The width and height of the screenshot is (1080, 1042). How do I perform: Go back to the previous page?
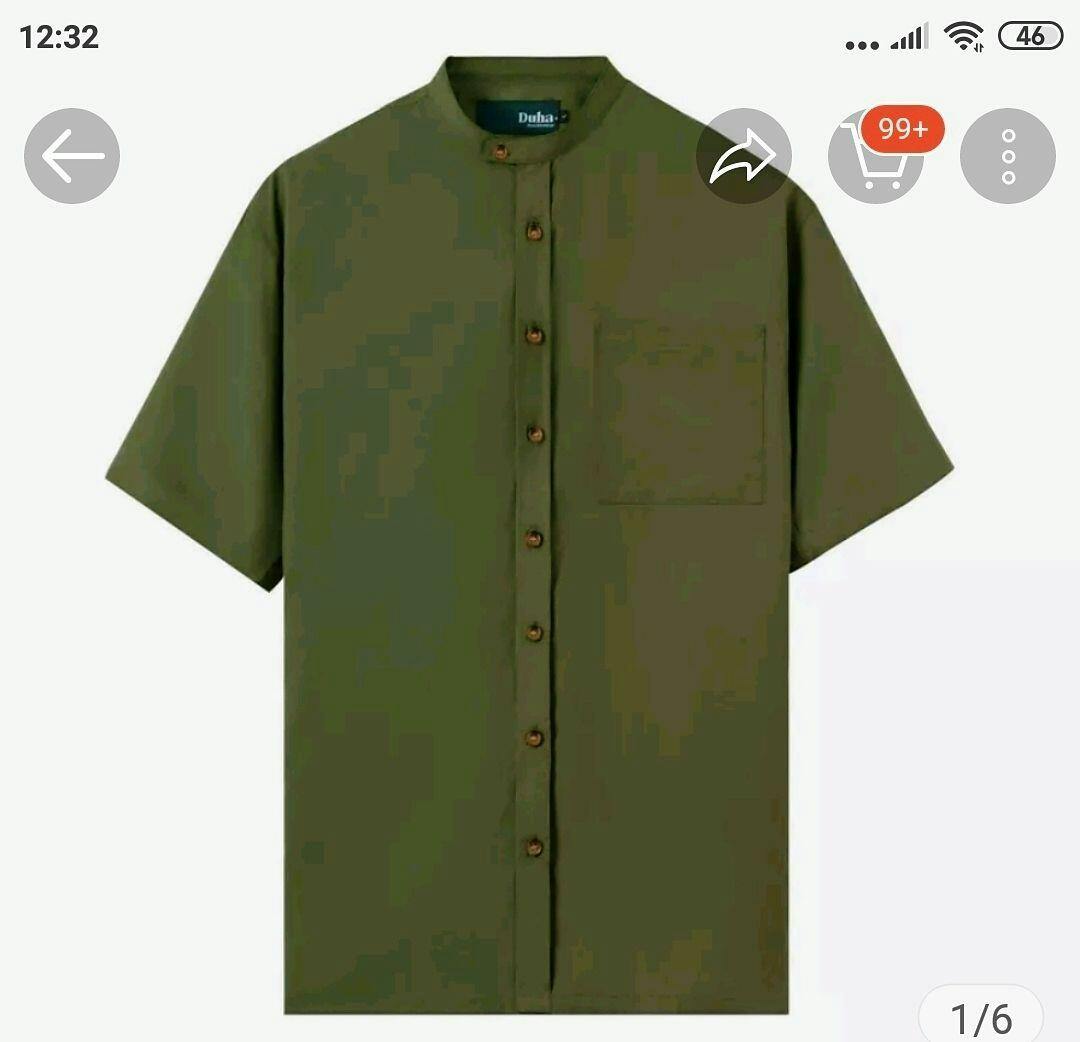click(72, 156)
